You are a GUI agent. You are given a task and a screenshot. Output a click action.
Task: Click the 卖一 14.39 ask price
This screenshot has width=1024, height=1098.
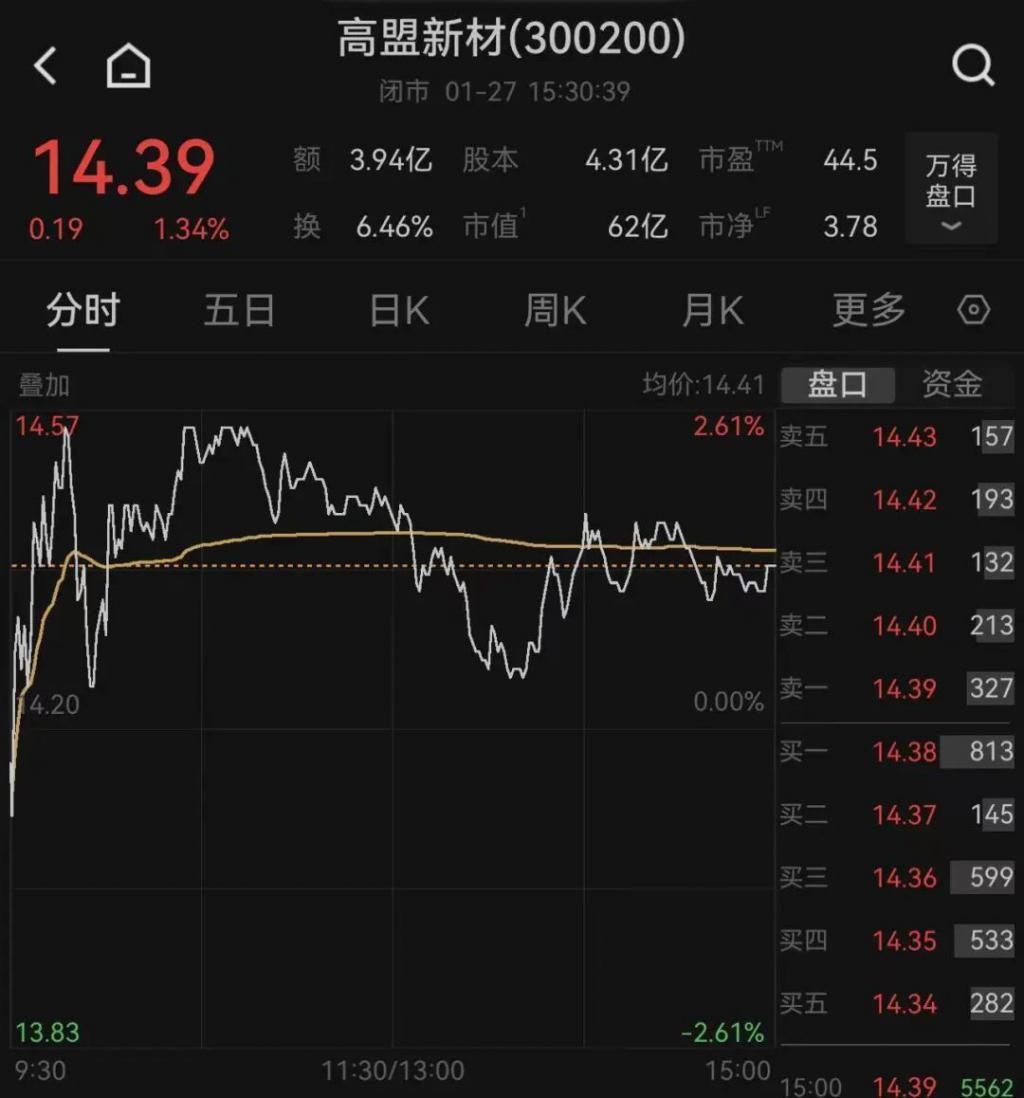903,689
